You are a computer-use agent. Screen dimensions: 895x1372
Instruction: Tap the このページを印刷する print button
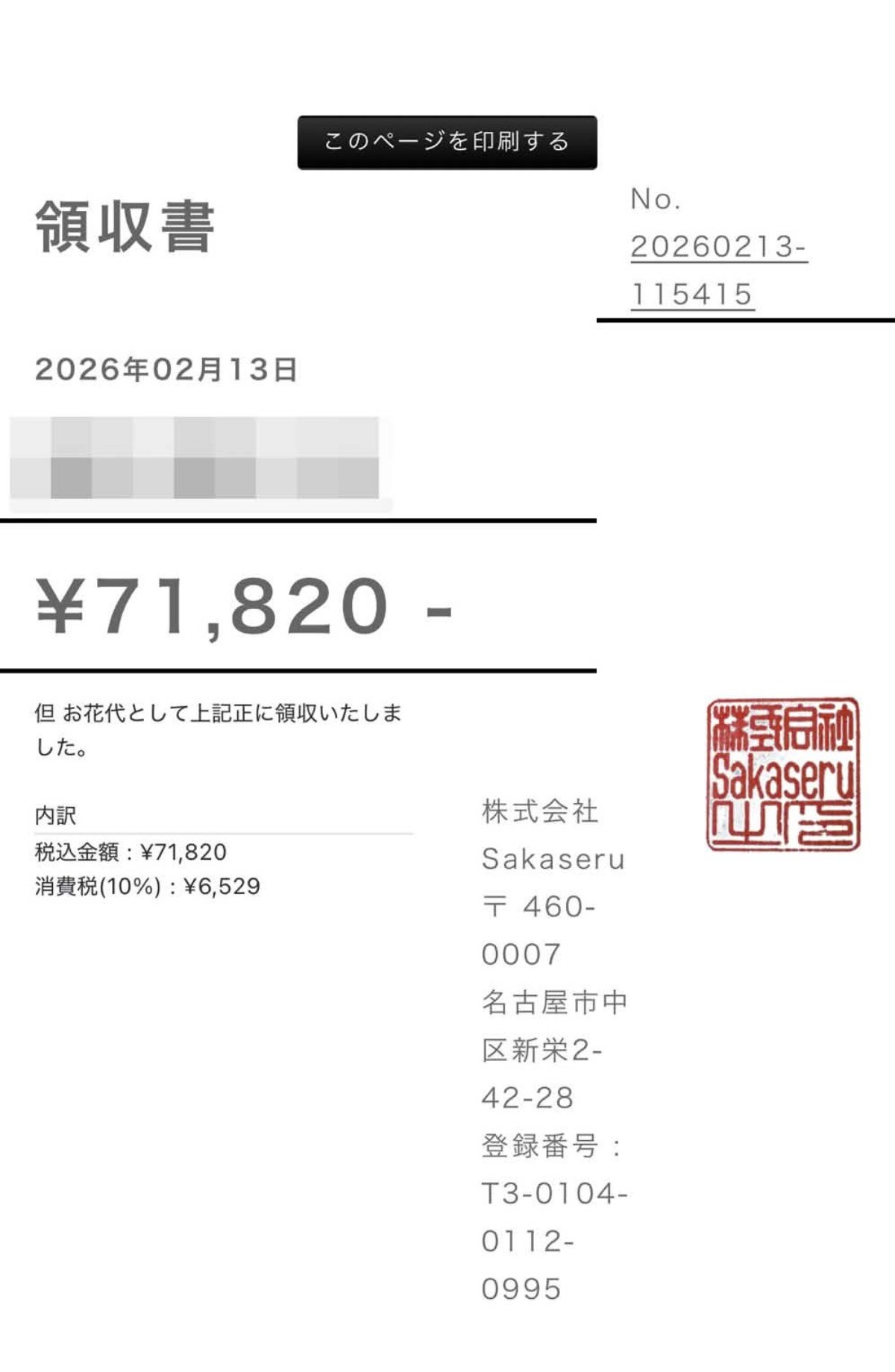[447, 142]
